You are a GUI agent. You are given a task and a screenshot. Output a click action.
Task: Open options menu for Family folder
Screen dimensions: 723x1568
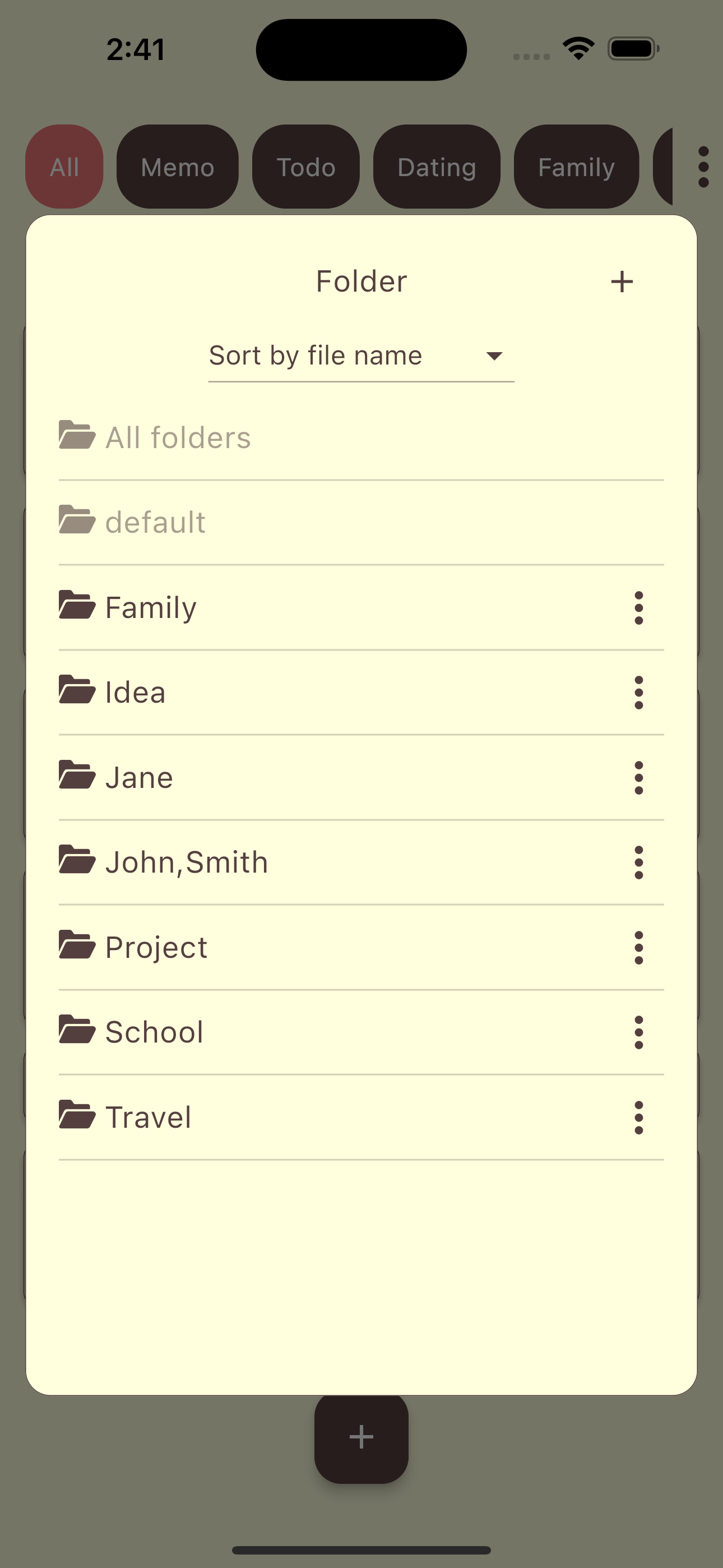click(638, 607)
